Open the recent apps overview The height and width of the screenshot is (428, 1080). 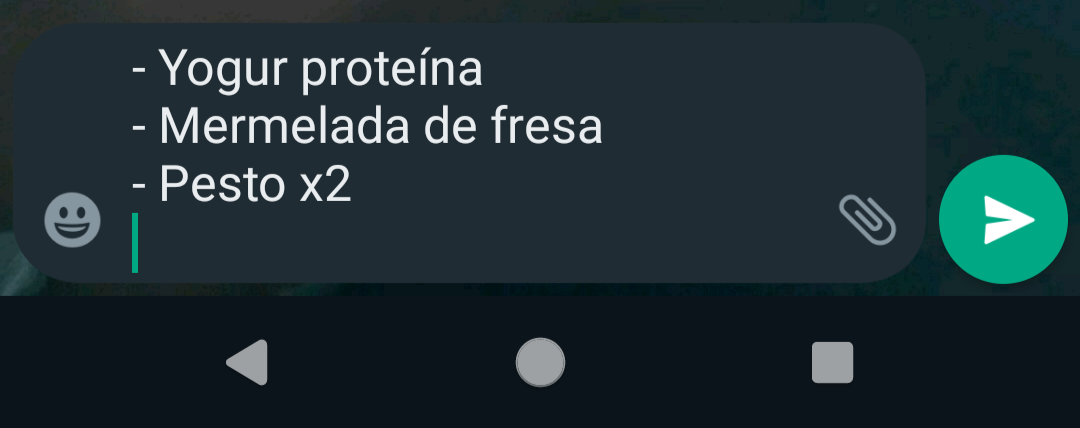(832, 362)
